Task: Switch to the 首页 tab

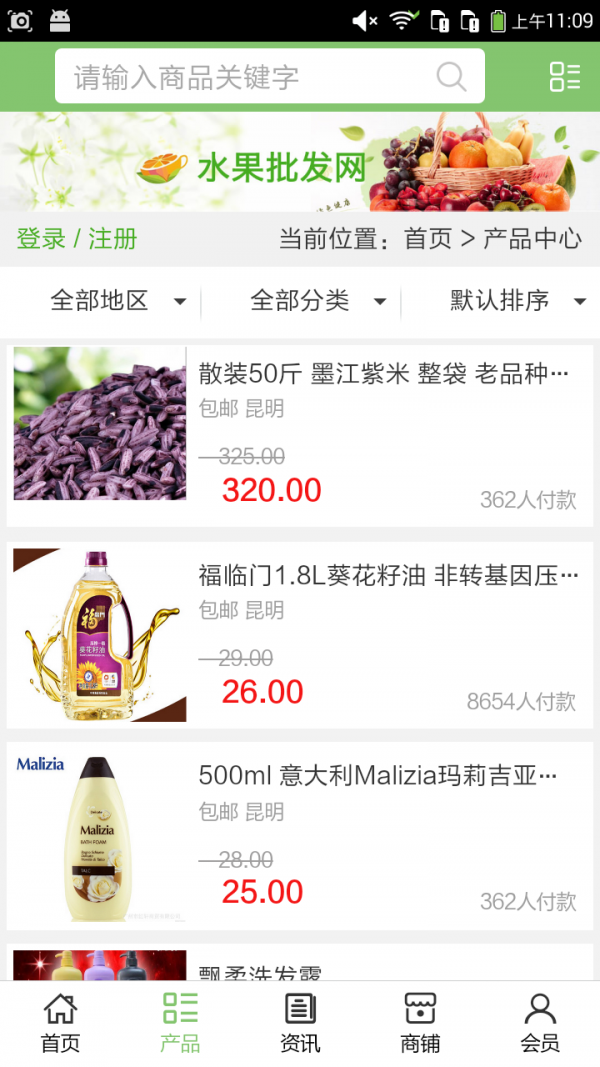Action: (x=60, y=1023)
